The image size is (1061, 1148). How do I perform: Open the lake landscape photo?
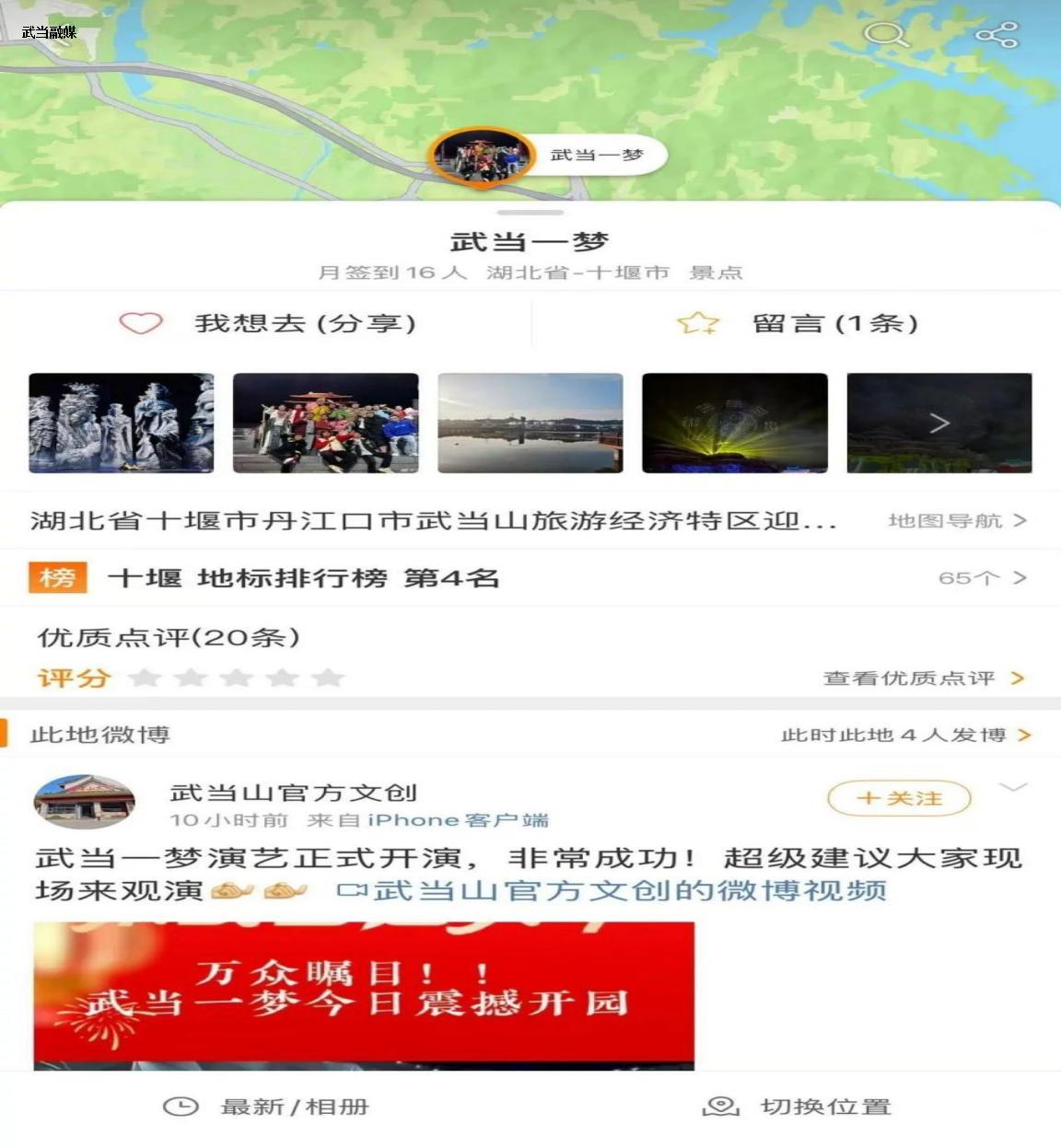click(530, 423)
